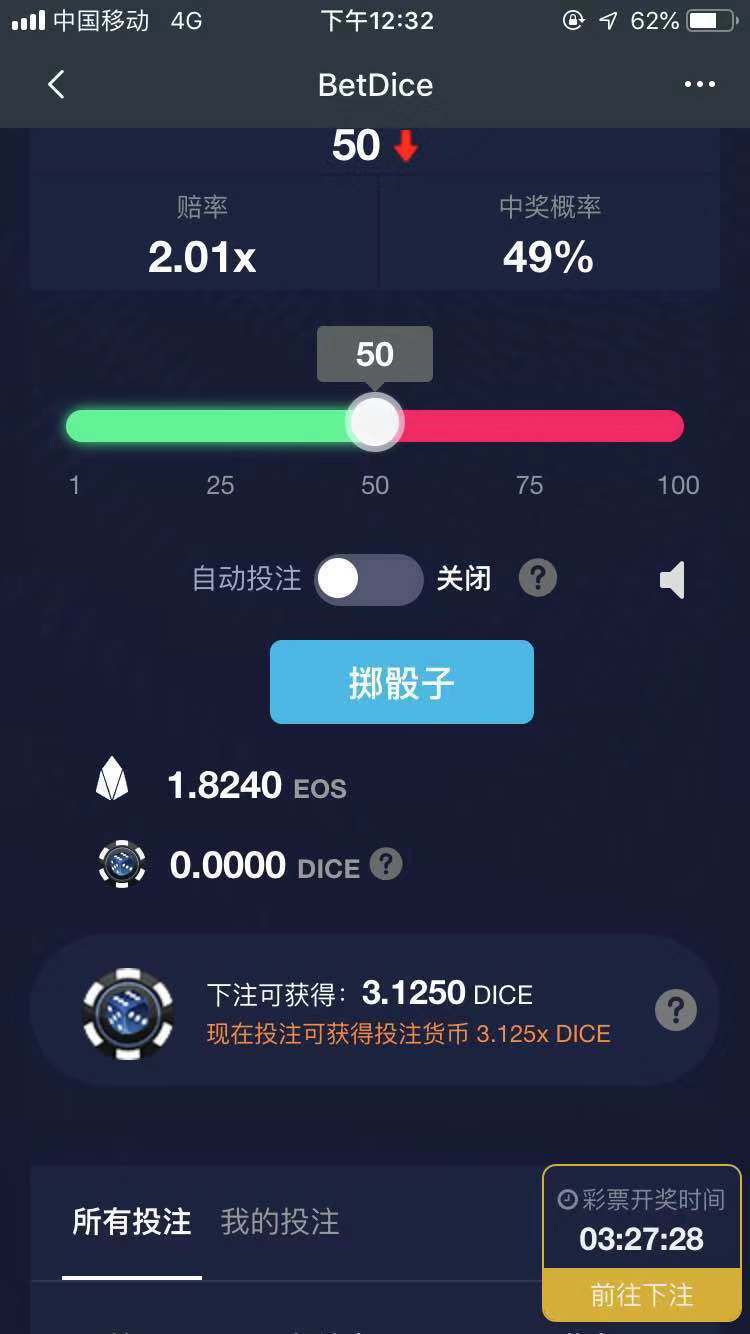The image size is (750, 1334).
Task: Click the 50 tooltip bubble above the slider
Action: pos(374,355)
